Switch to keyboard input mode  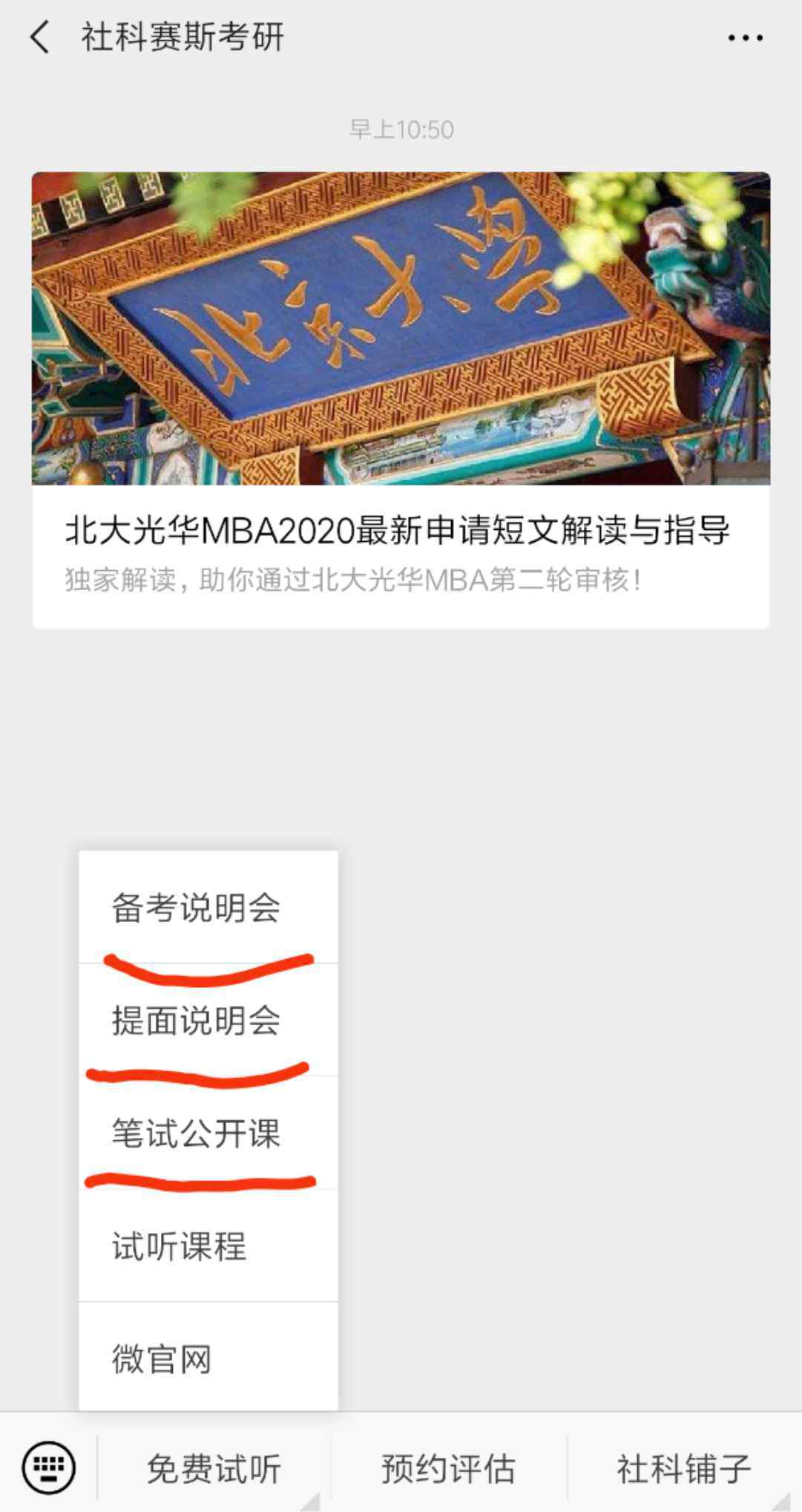tap(49, 1467)
